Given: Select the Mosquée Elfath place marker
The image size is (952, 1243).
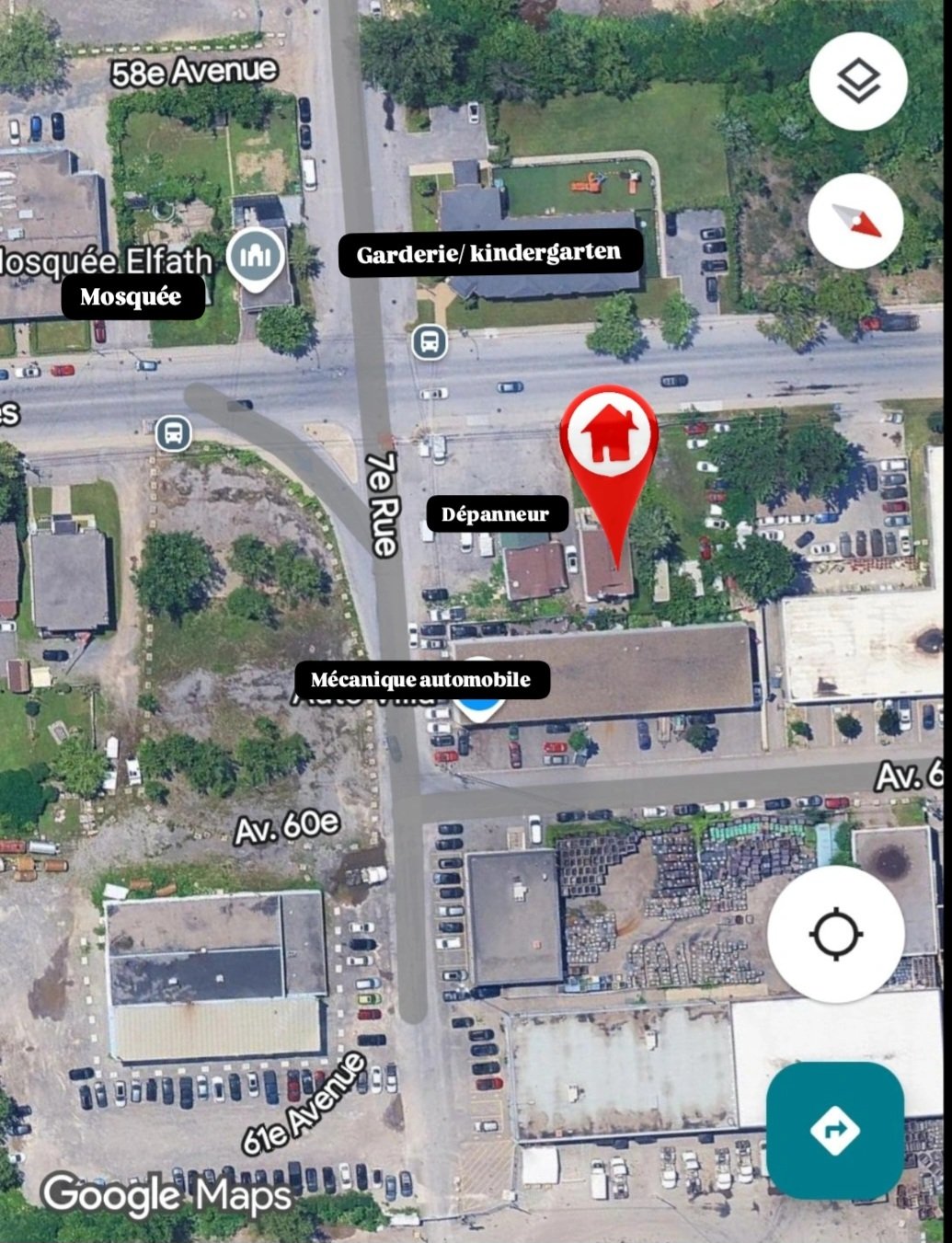Looking at the screenshot, I should [256, 258].
